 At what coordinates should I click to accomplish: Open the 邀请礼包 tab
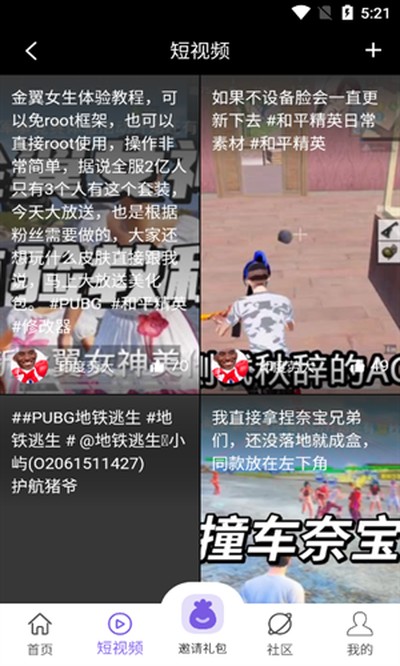point(203,624)
